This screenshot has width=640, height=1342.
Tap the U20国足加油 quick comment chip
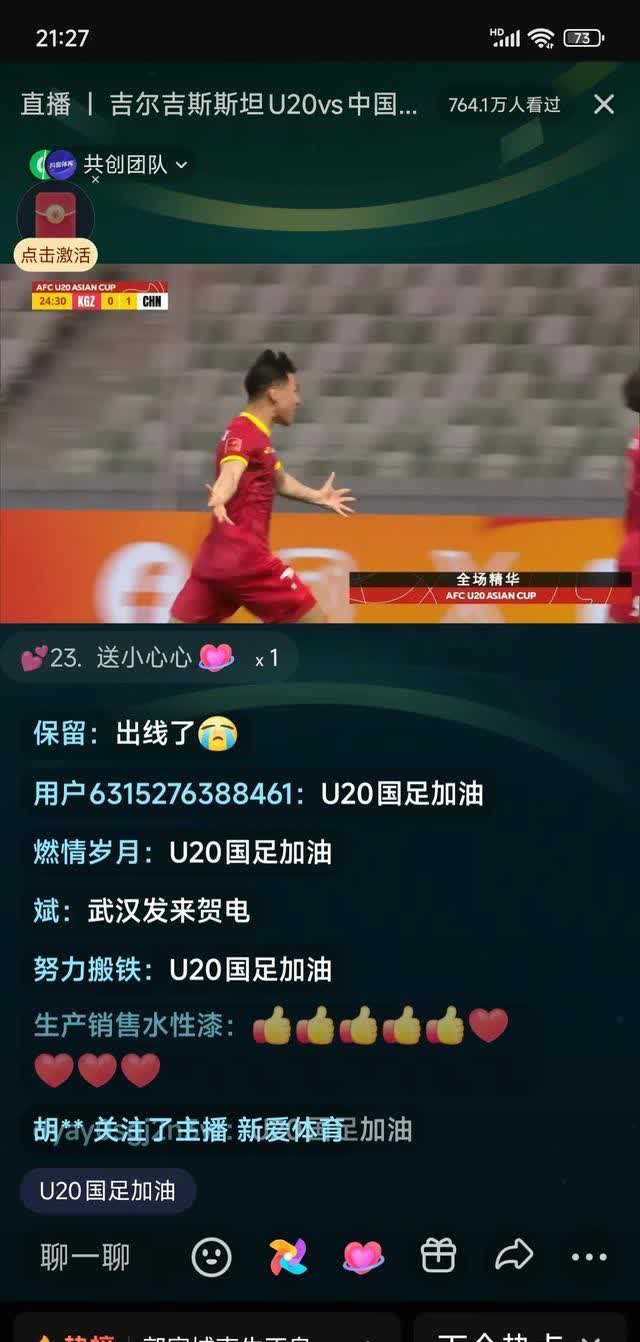tap(107, 1191)
